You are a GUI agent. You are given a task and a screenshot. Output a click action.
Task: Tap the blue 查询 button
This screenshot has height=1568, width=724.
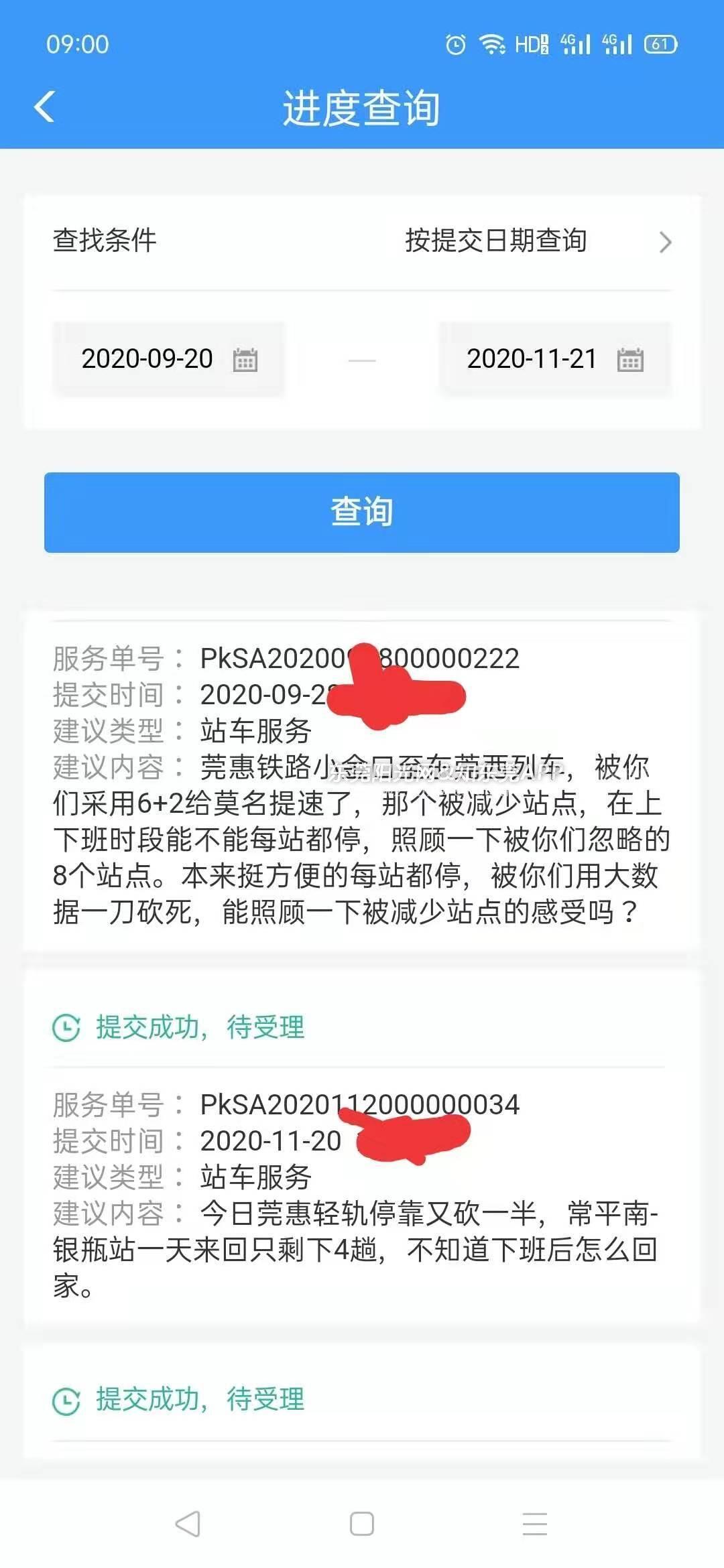pyautogui.click(x=362, y=512)
